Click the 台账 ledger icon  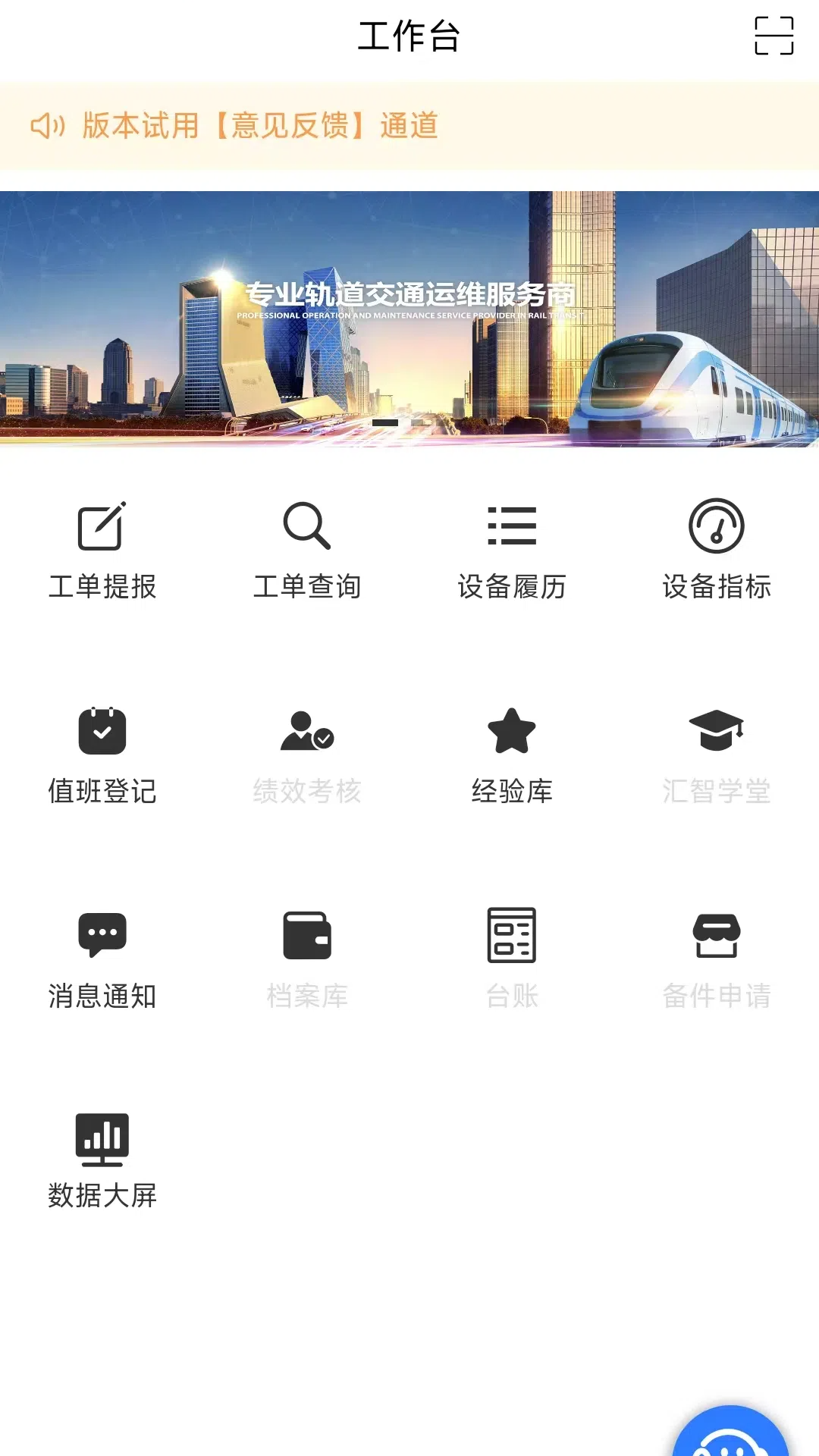(x=513, y=935)
